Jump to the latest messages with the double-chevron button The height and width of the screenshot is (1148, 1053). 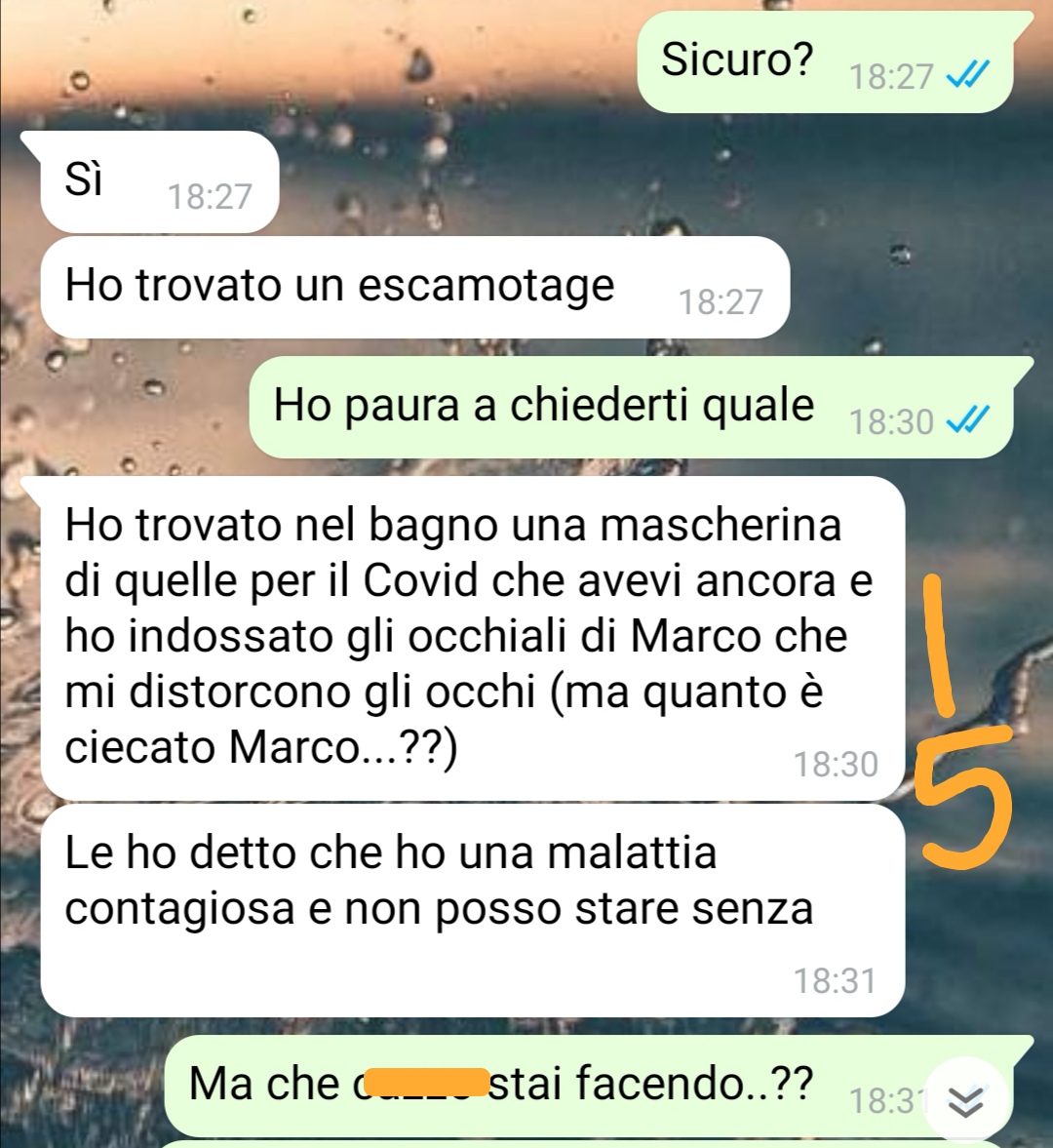(965, 1101)
